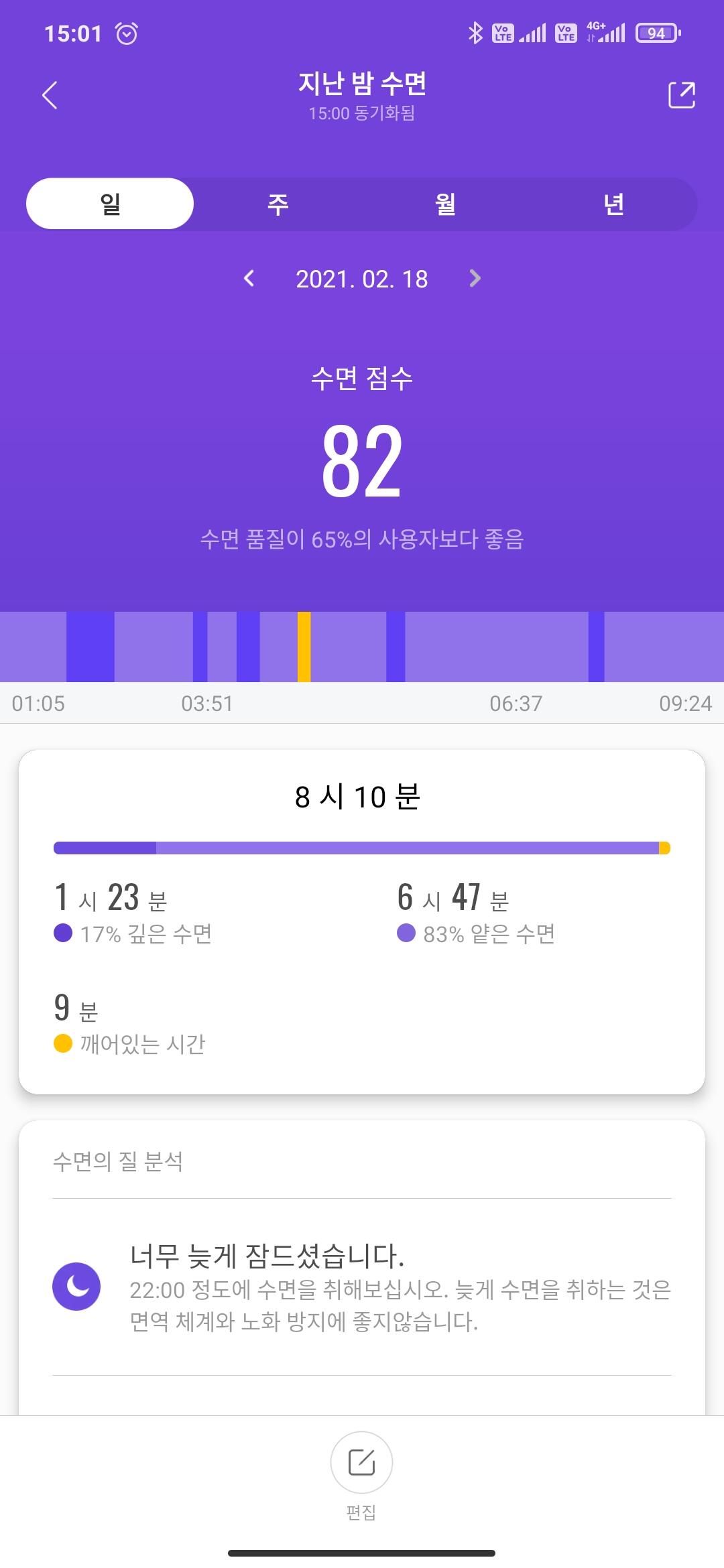Share the sleep report
The width and height of the screenshot is (724, 1568).
(x=681, y=95)
